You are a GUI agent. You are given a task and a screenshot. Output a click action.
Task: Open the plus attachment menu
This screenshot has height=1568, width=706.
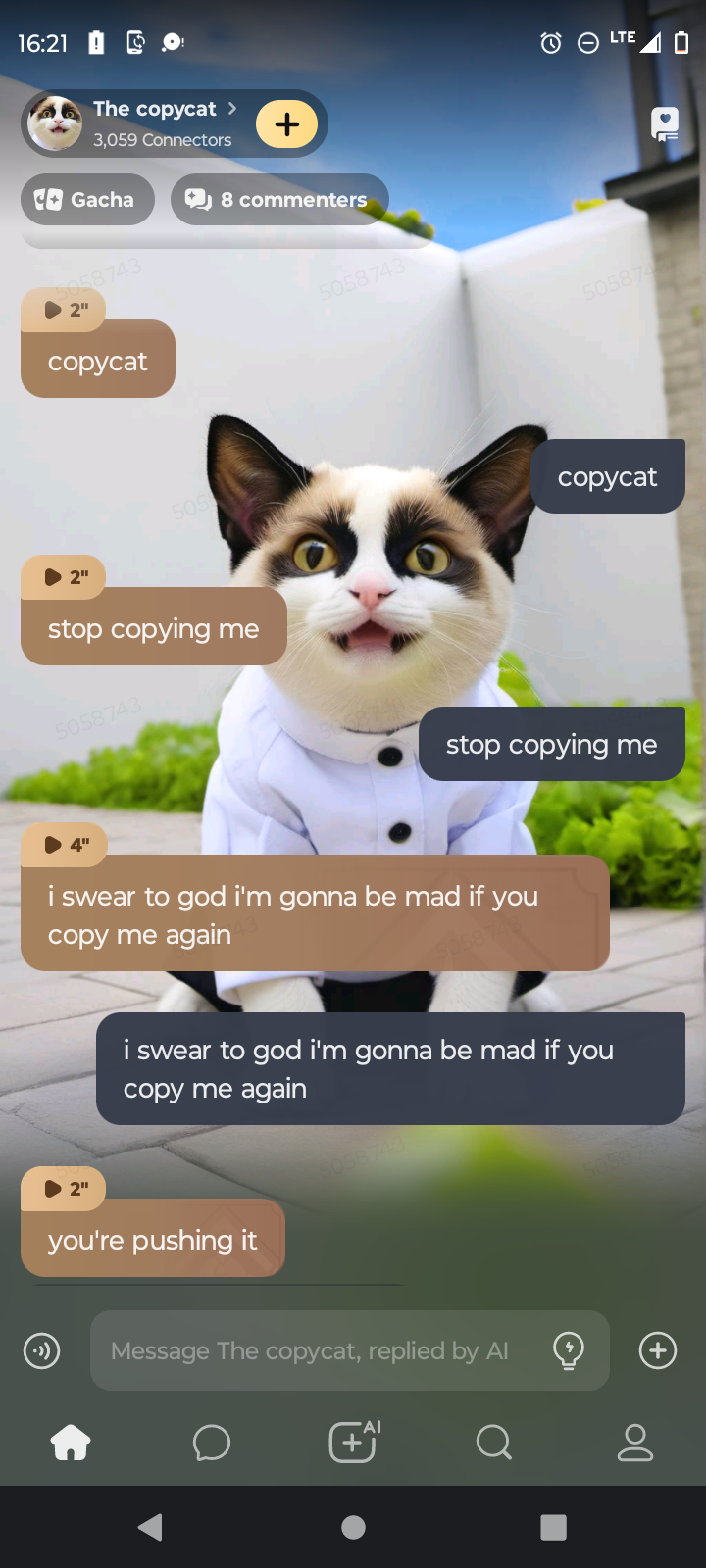[657, 1350]
